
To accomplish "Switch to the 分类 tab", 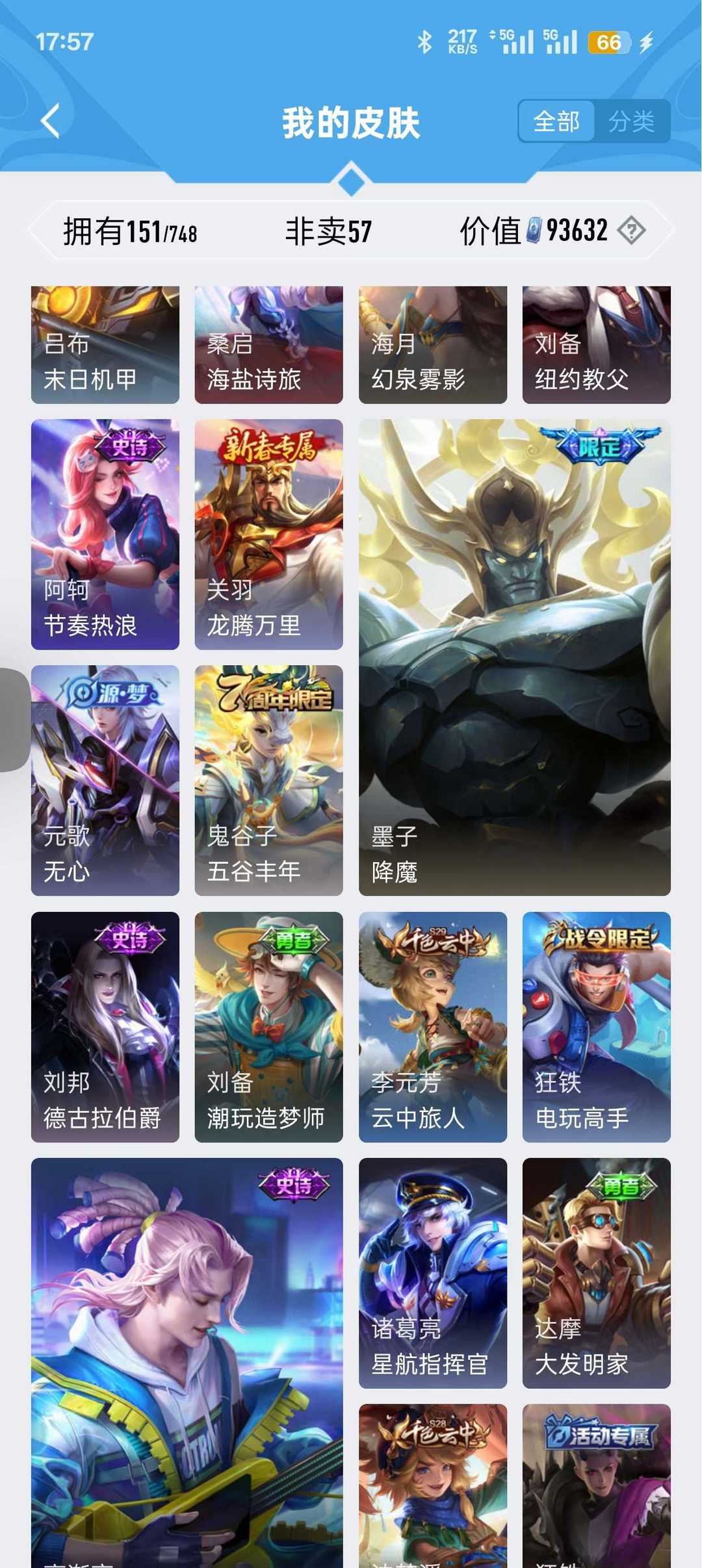I will click(631, 121).
